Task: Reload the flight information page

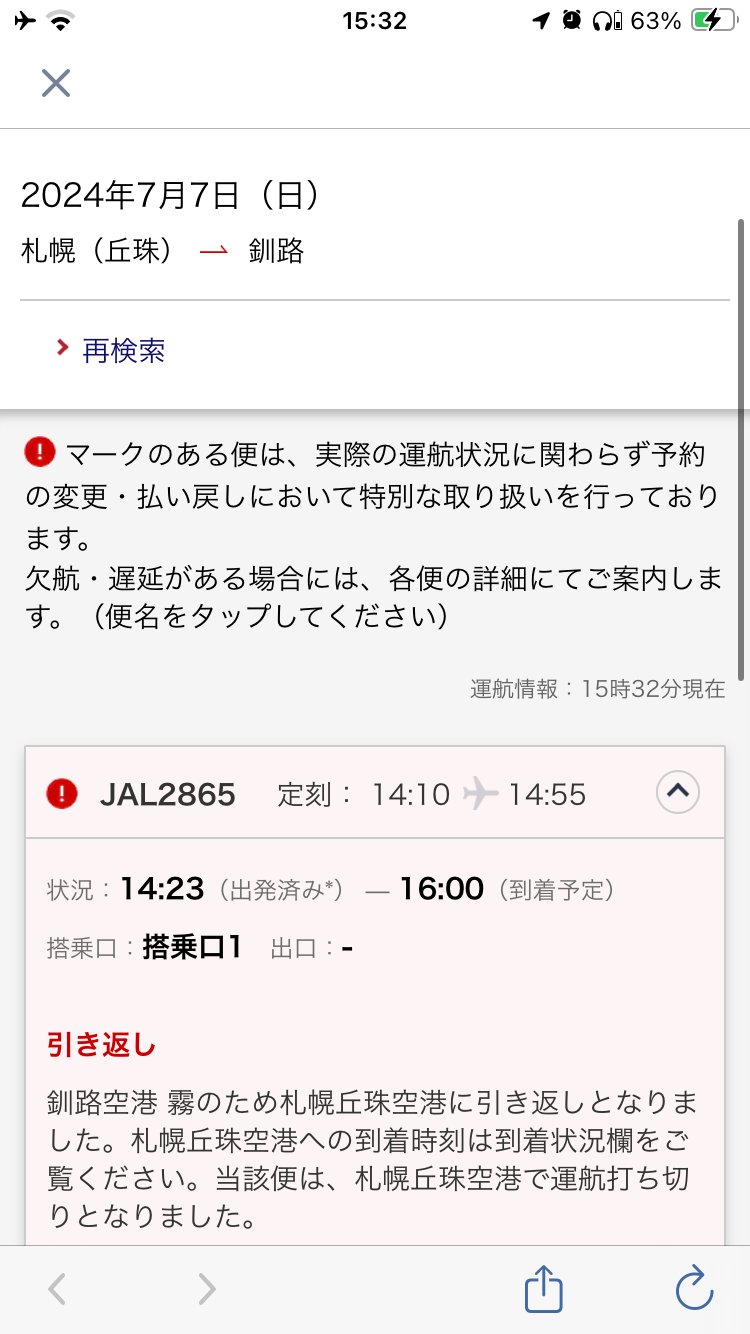Action: [693, 1289]
